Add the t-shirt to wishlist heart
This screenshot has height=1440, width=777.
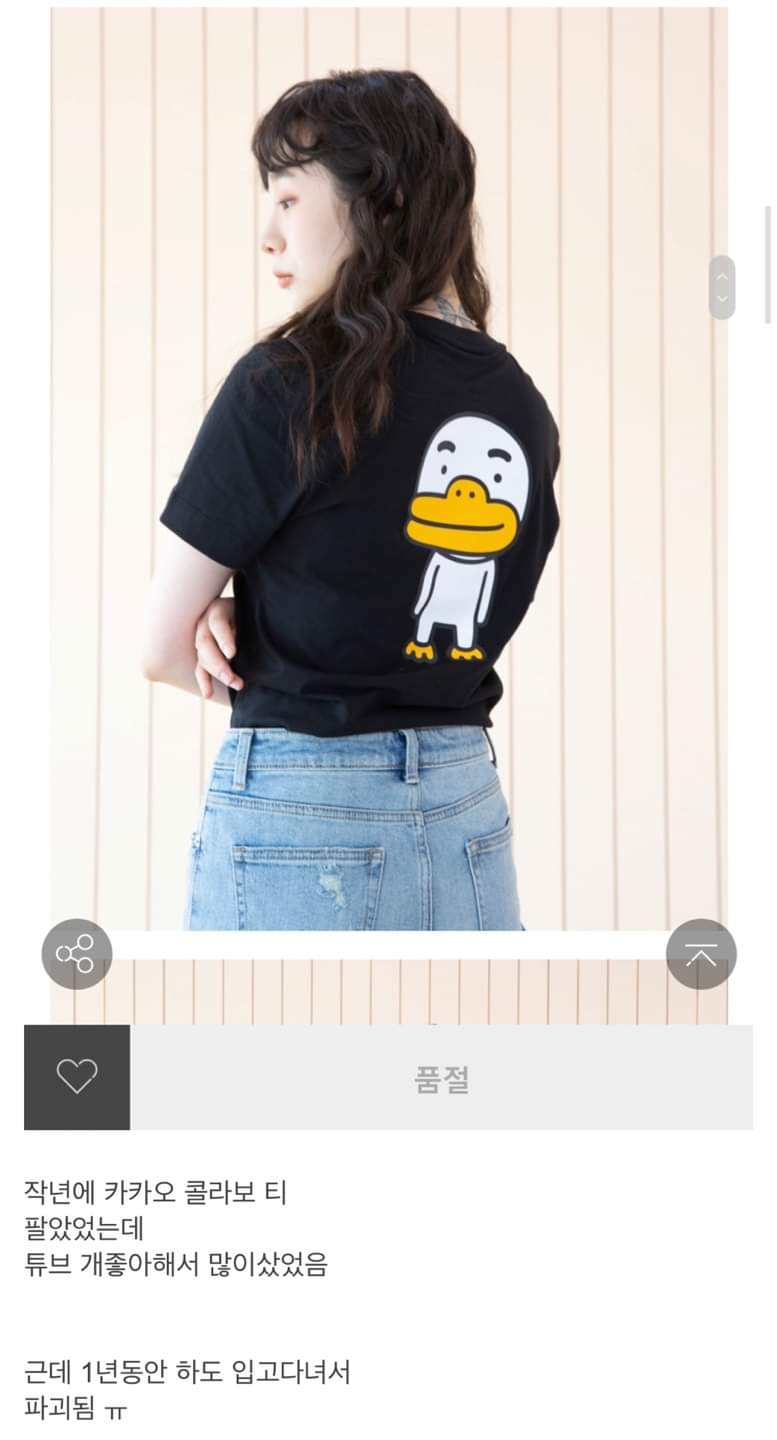77,1077
